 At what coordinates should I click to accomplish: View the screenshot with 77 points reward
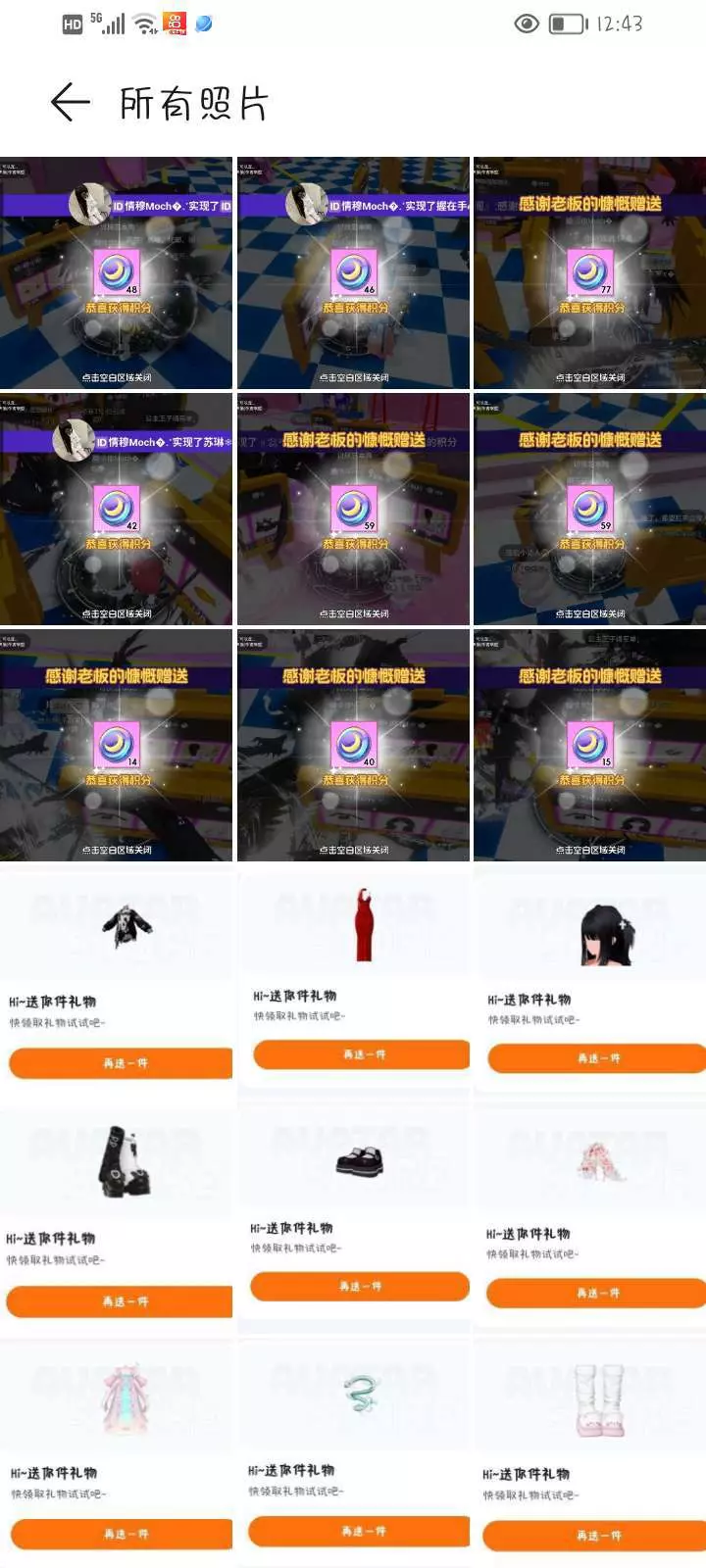click(589, 272)
